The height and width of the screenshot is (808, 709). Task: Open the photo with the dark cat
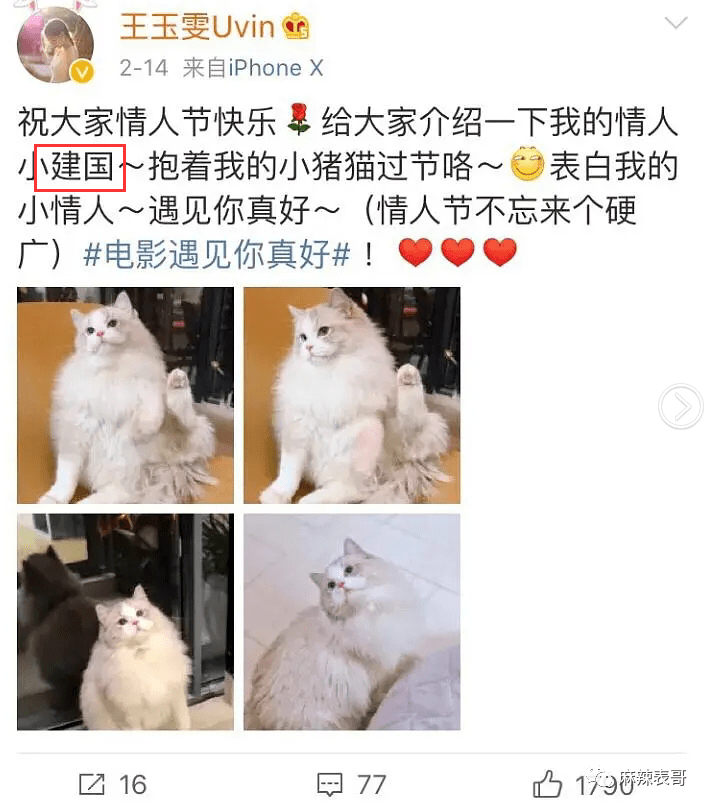(125, 621)
